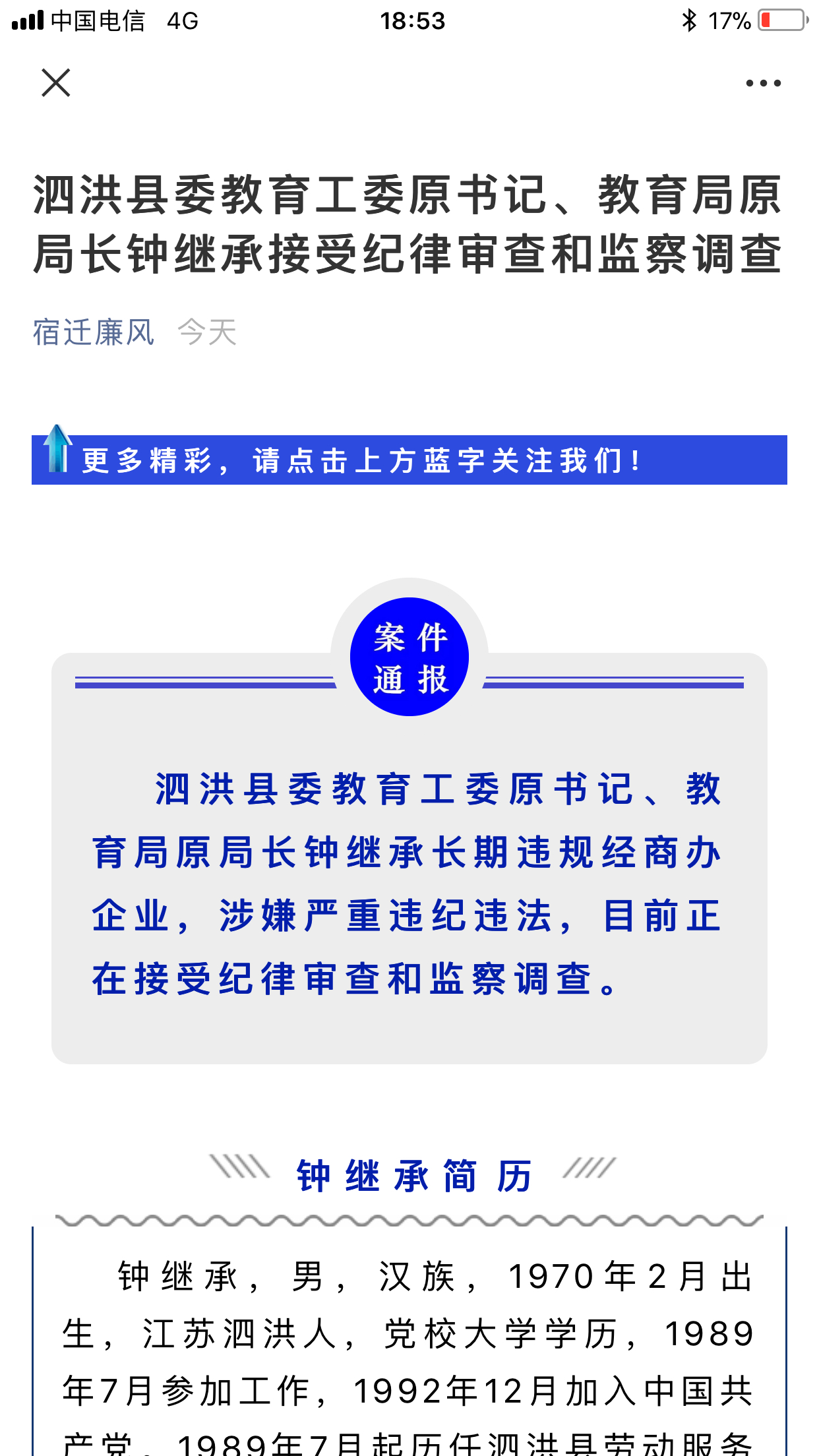Open the three-dot overflow menu
Screen dimensions: 819x1456
[763, 83]
